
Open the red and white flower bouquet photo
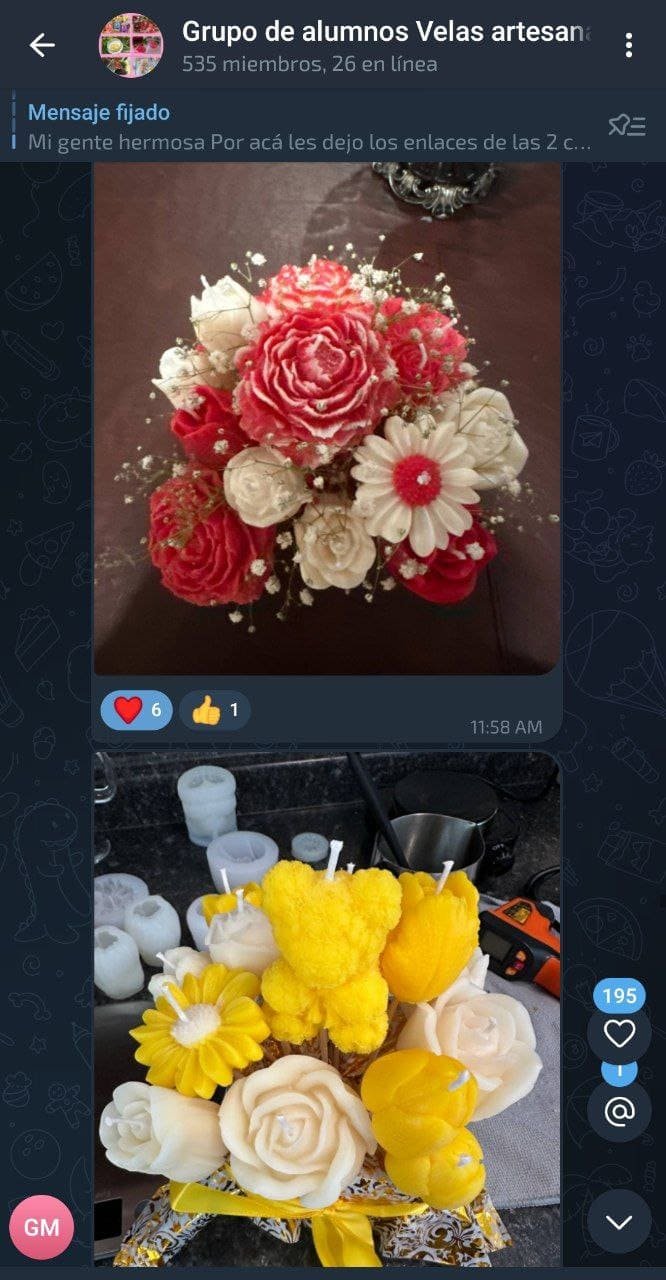coord(327,418)
